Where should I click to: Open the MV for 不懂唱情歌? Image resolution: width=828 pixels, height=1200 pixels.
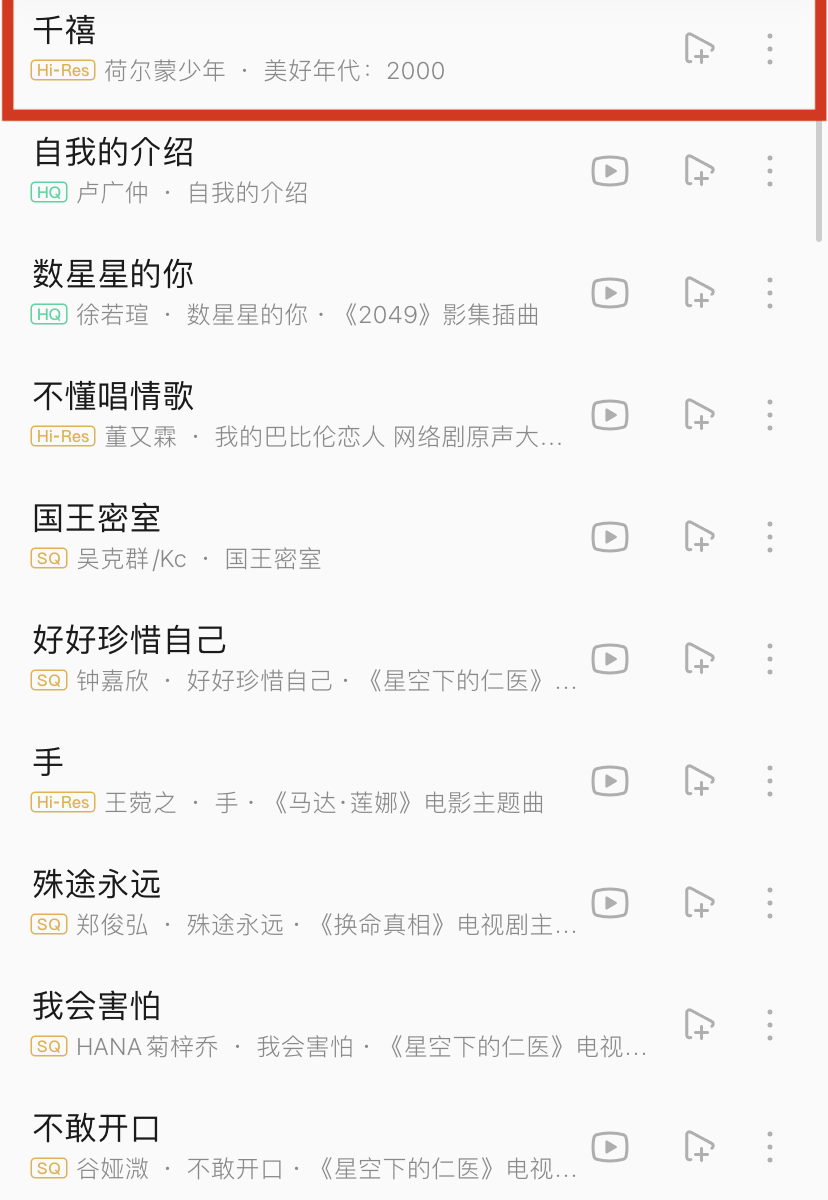(x=609, y=415)
